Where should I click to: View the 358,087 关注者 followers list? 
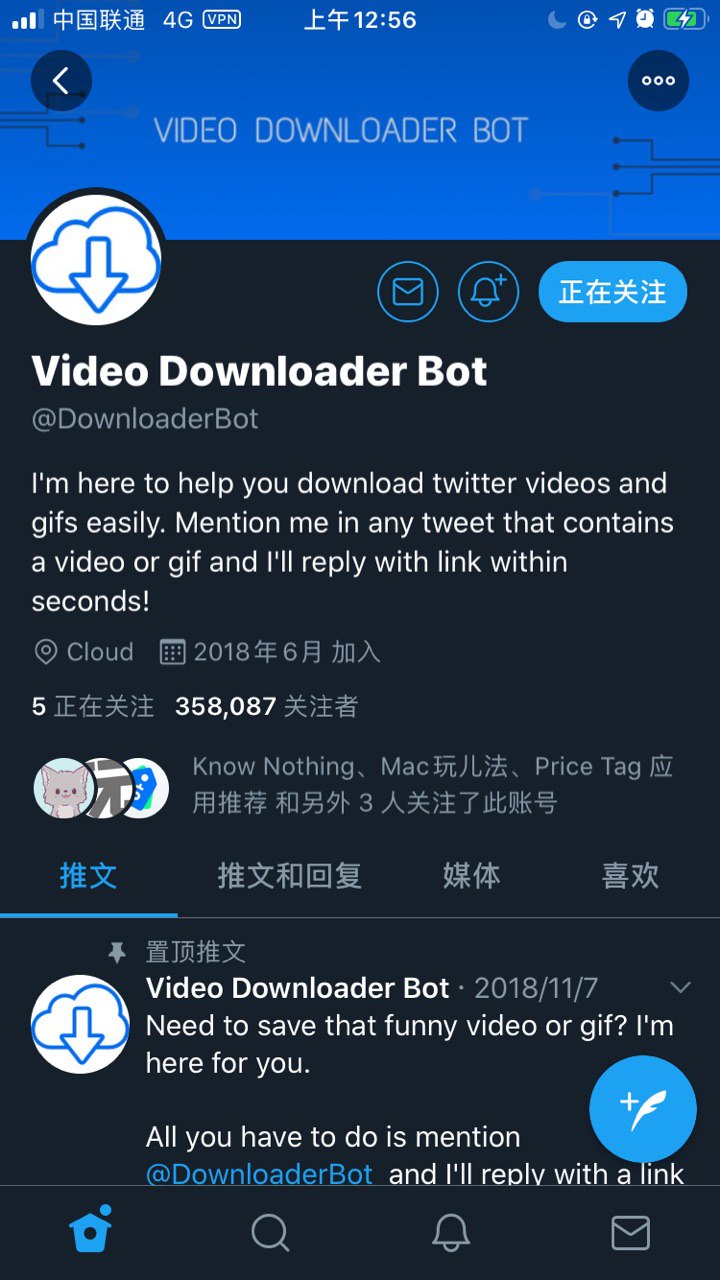click(266, 707)
